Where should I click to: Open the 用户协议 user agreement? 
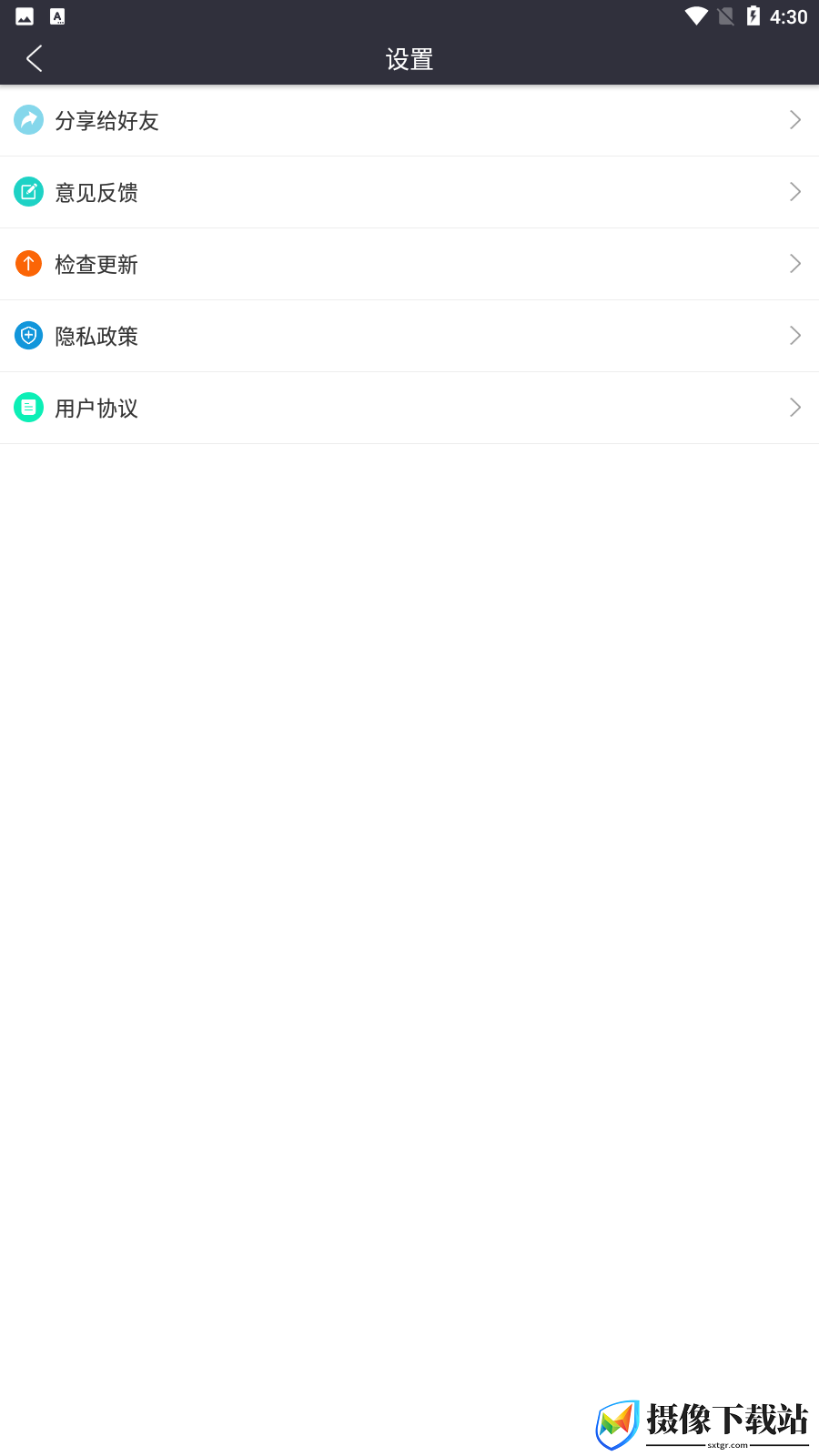[x=409, y=408]
